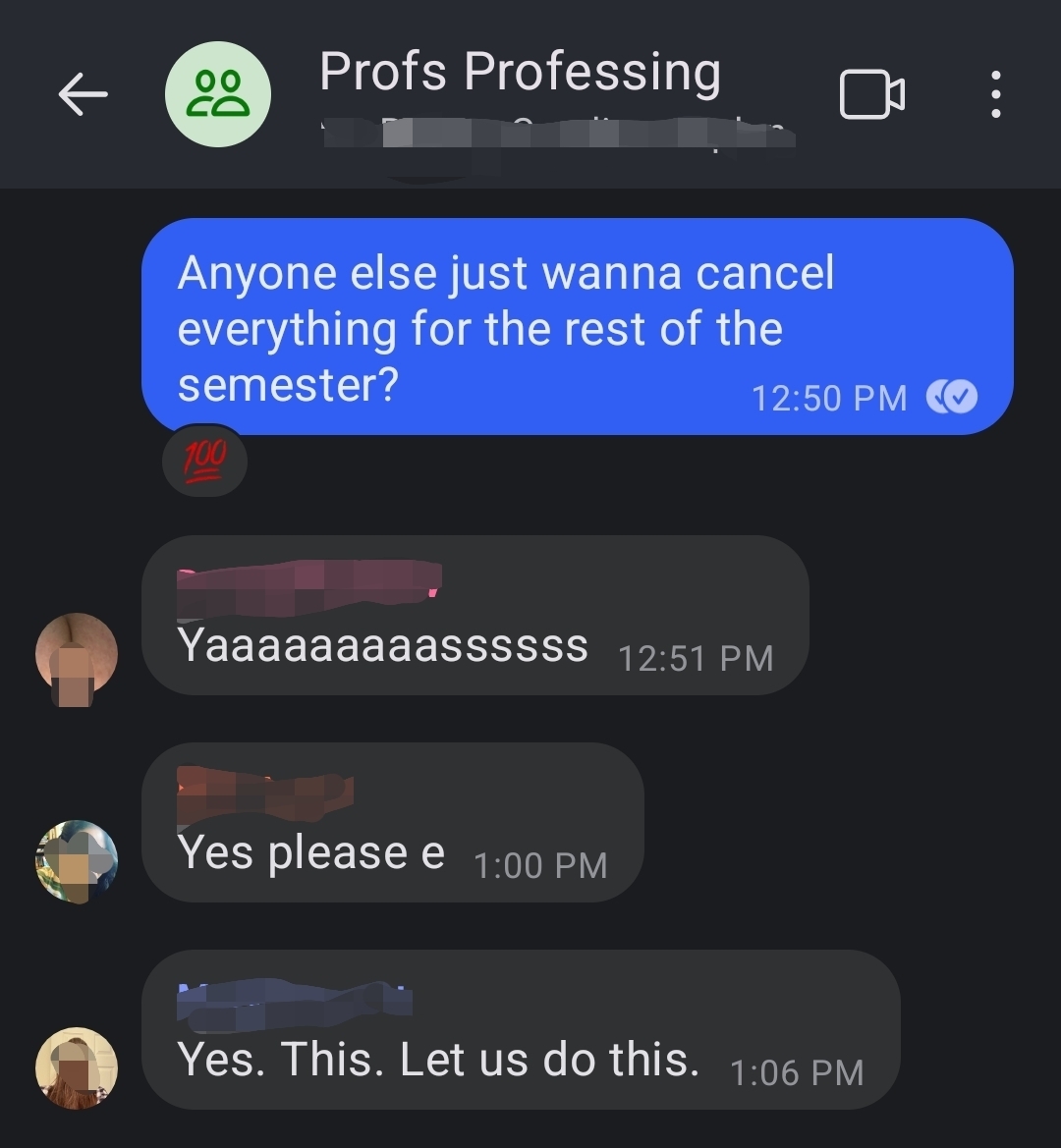
Task: Open the profile photo beside Yaaaaaaaaassssss
Action: pyautogui.click(x=77, y=655)
